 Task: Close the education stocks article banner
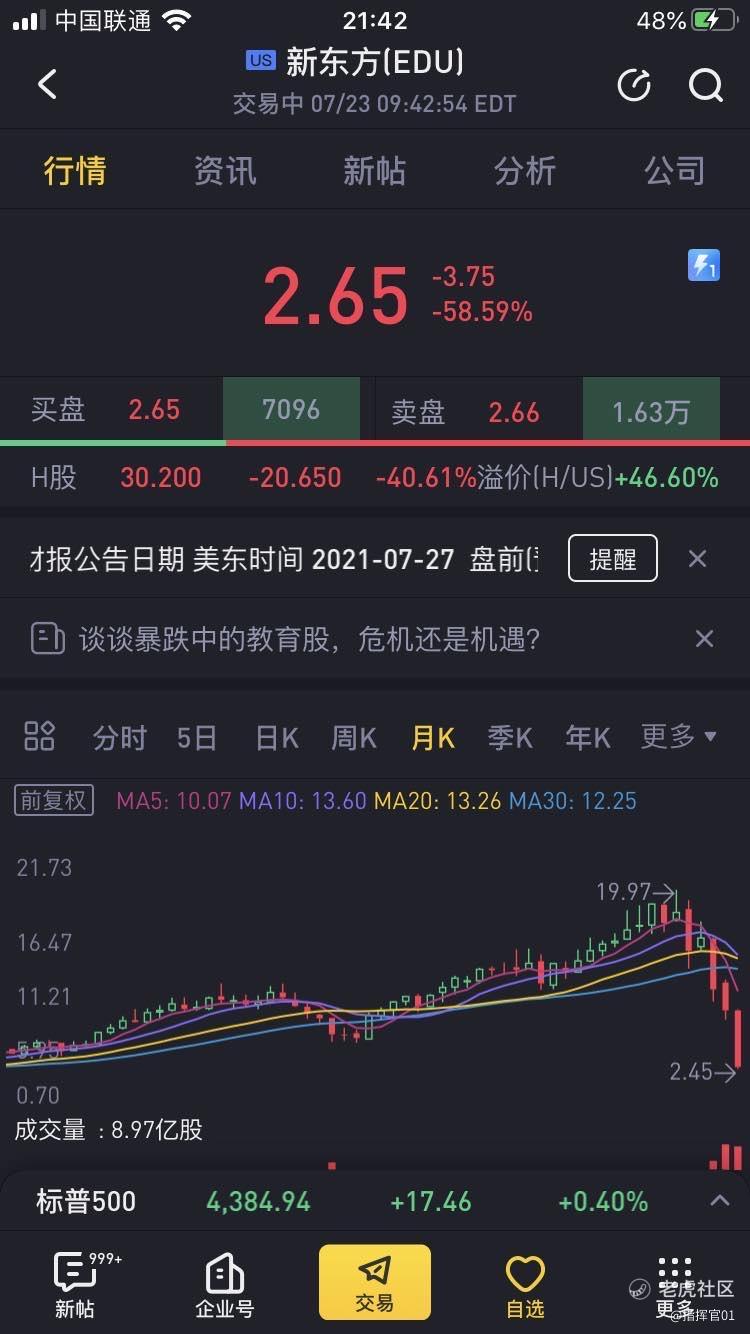point(704,639)
